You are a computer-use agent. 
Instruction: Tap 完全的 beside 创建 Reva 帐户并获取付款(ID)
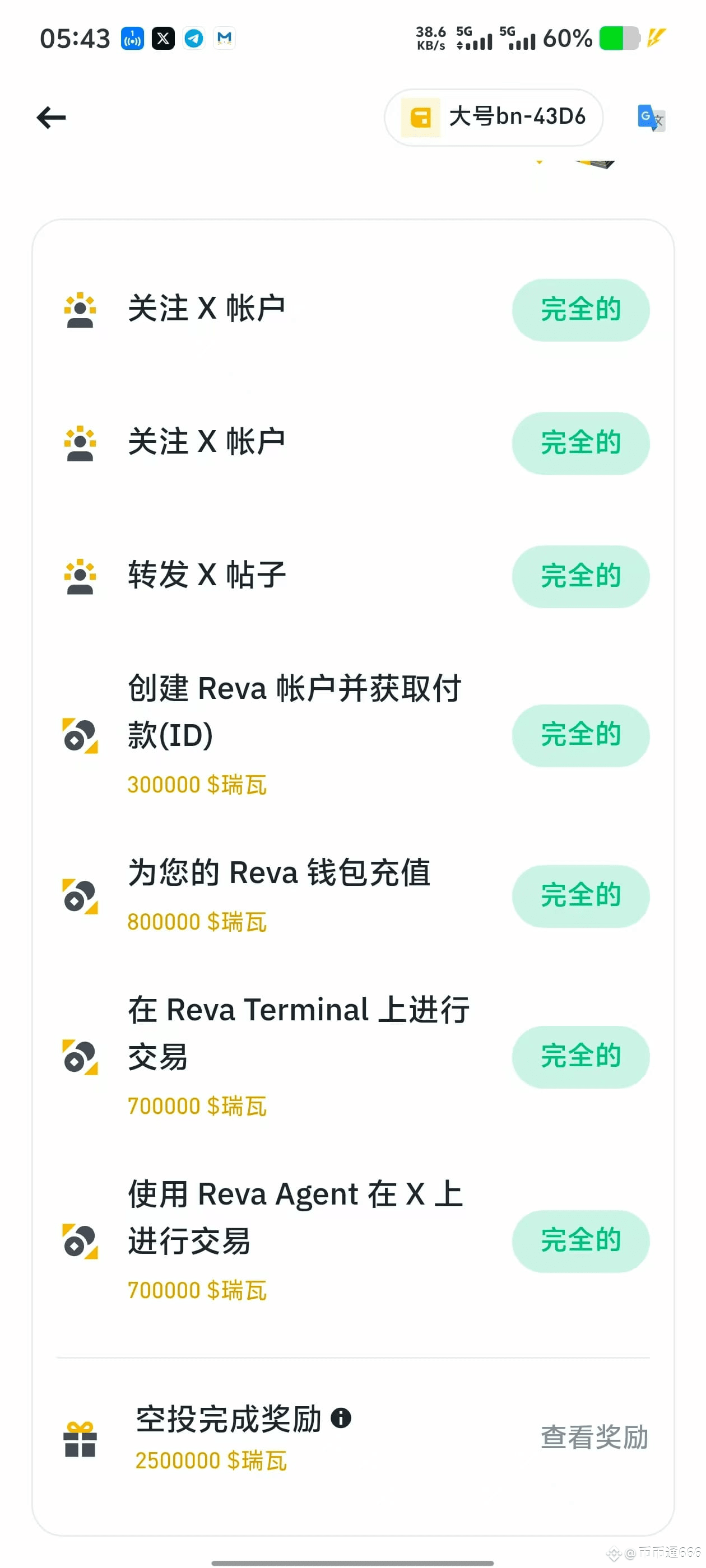tap(580, 735)
